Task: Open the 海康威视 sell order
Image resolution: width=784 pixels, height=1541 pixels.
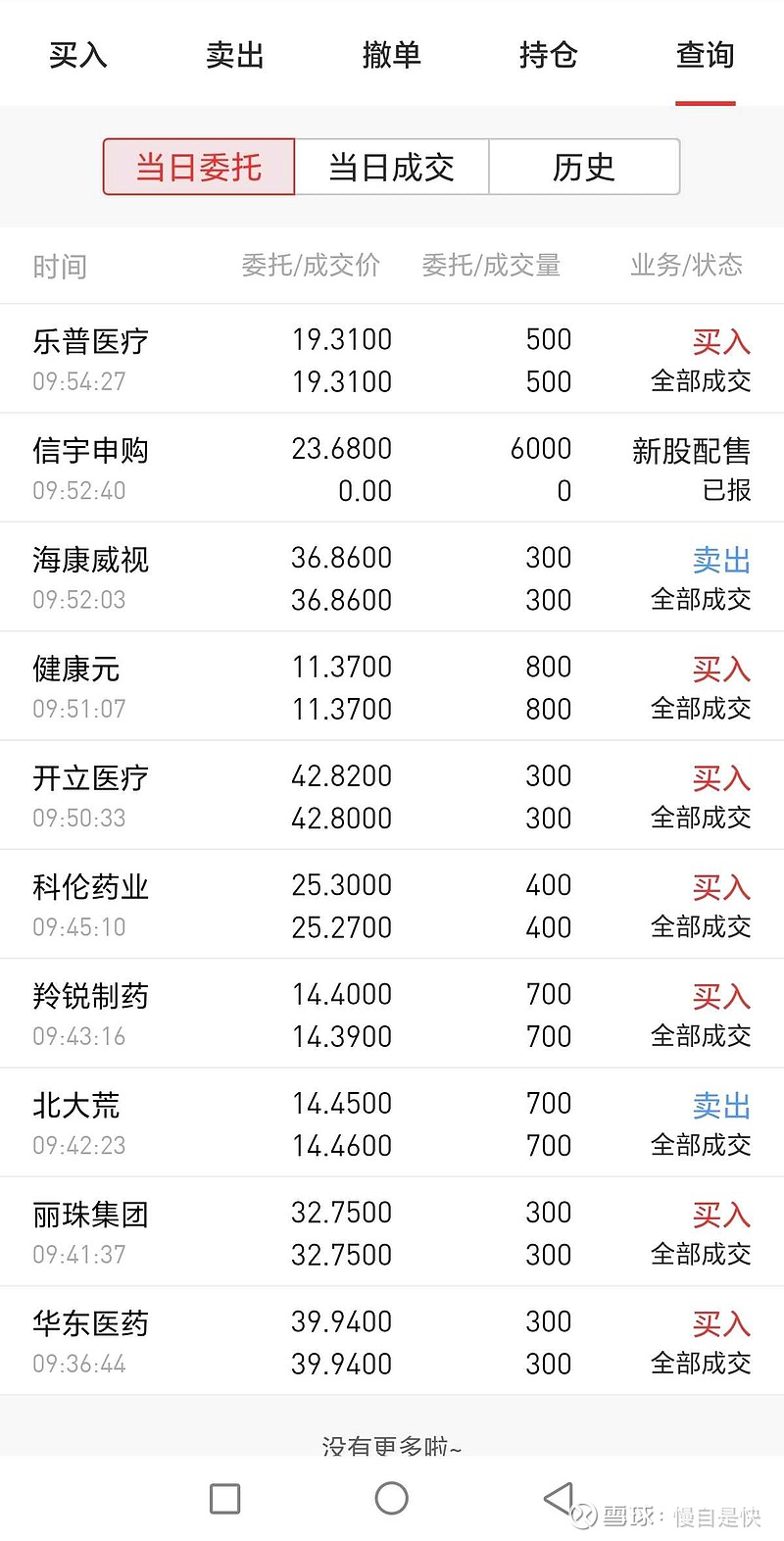Action: (392, 577)
